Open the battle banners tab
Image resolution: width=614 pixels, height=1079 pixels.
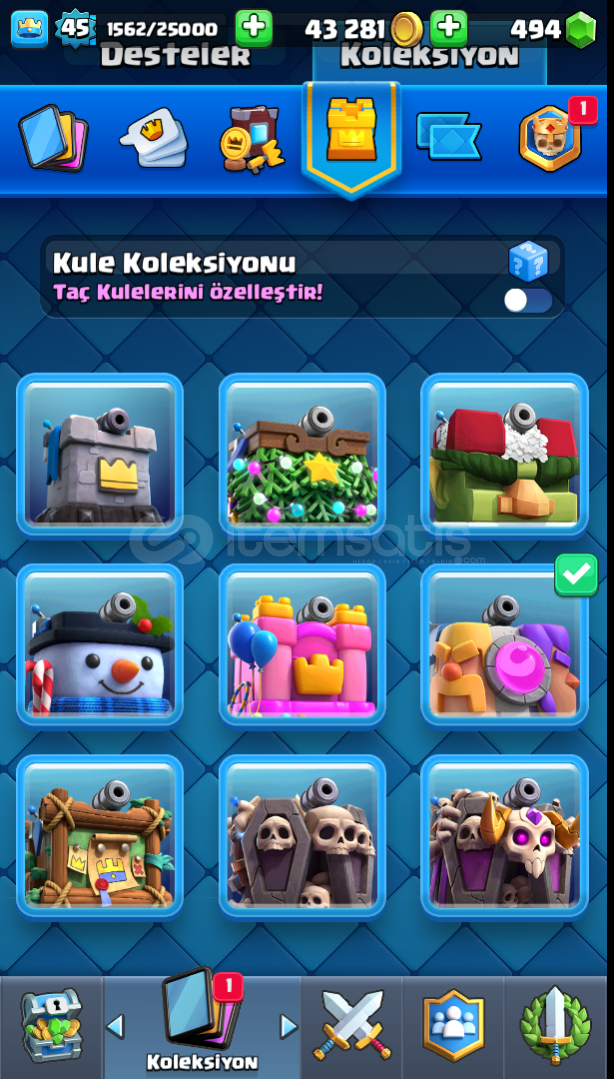[449, 136]
